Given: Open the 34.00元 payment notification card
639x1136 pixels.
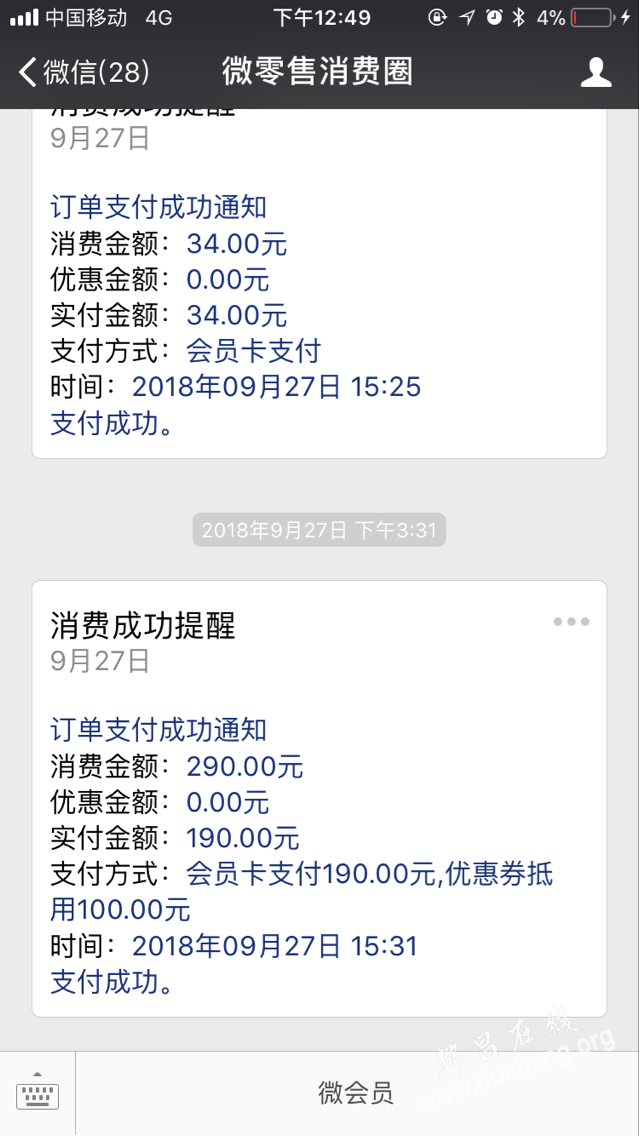Looking at the screenshot, I should coord(319,284).
